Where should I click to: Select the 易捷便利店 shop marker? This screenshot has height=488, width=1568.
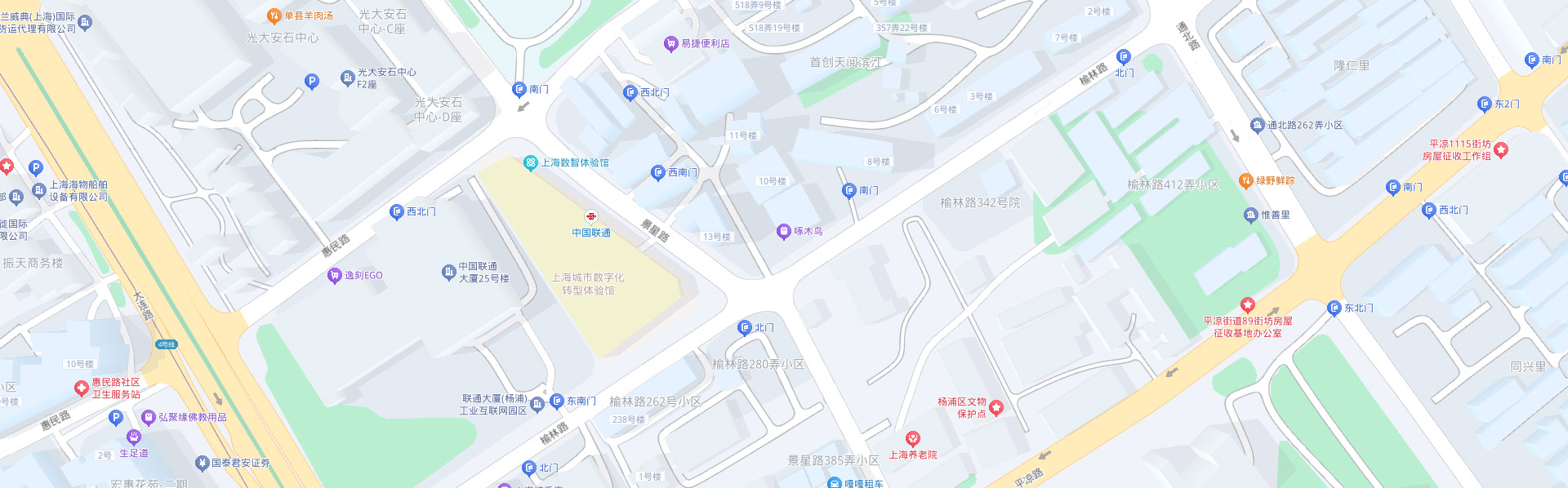point(670,43)
